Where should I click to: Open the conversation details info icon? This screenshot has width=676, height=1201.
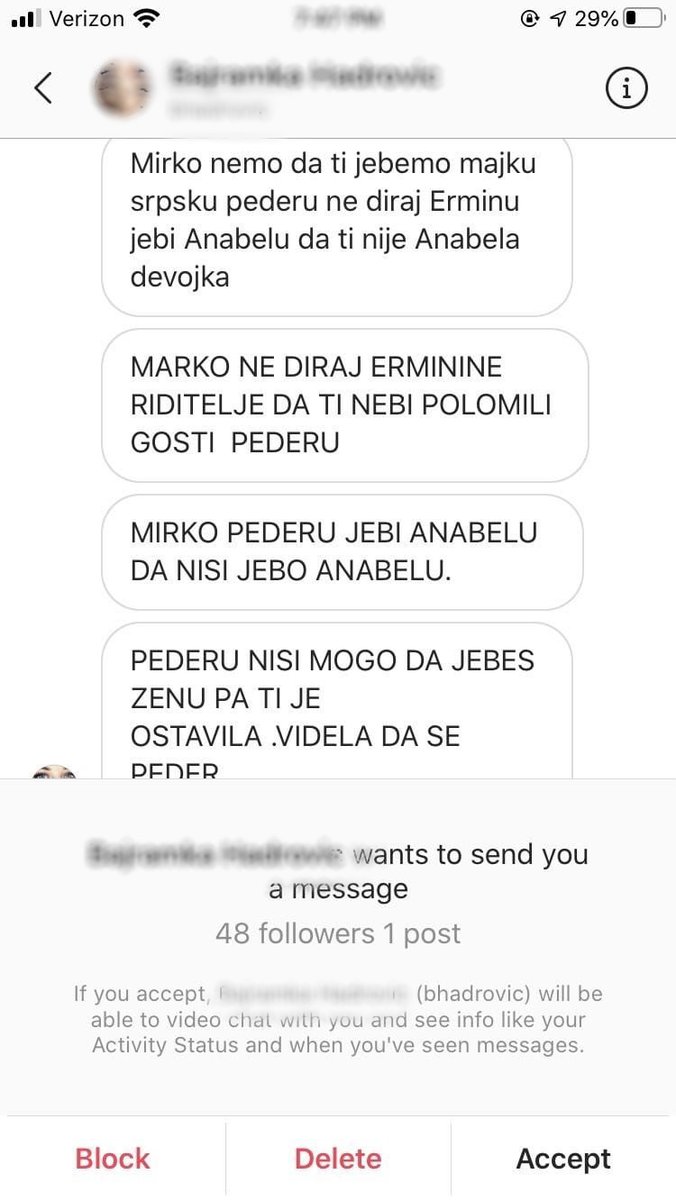[627, 89]
